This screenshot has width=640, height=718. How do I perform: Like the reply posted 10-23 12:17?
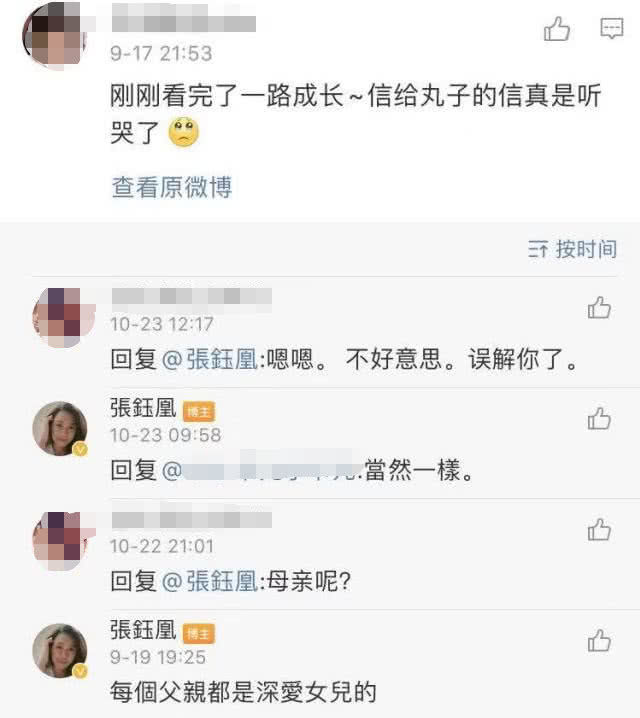(x=599, y=308)
